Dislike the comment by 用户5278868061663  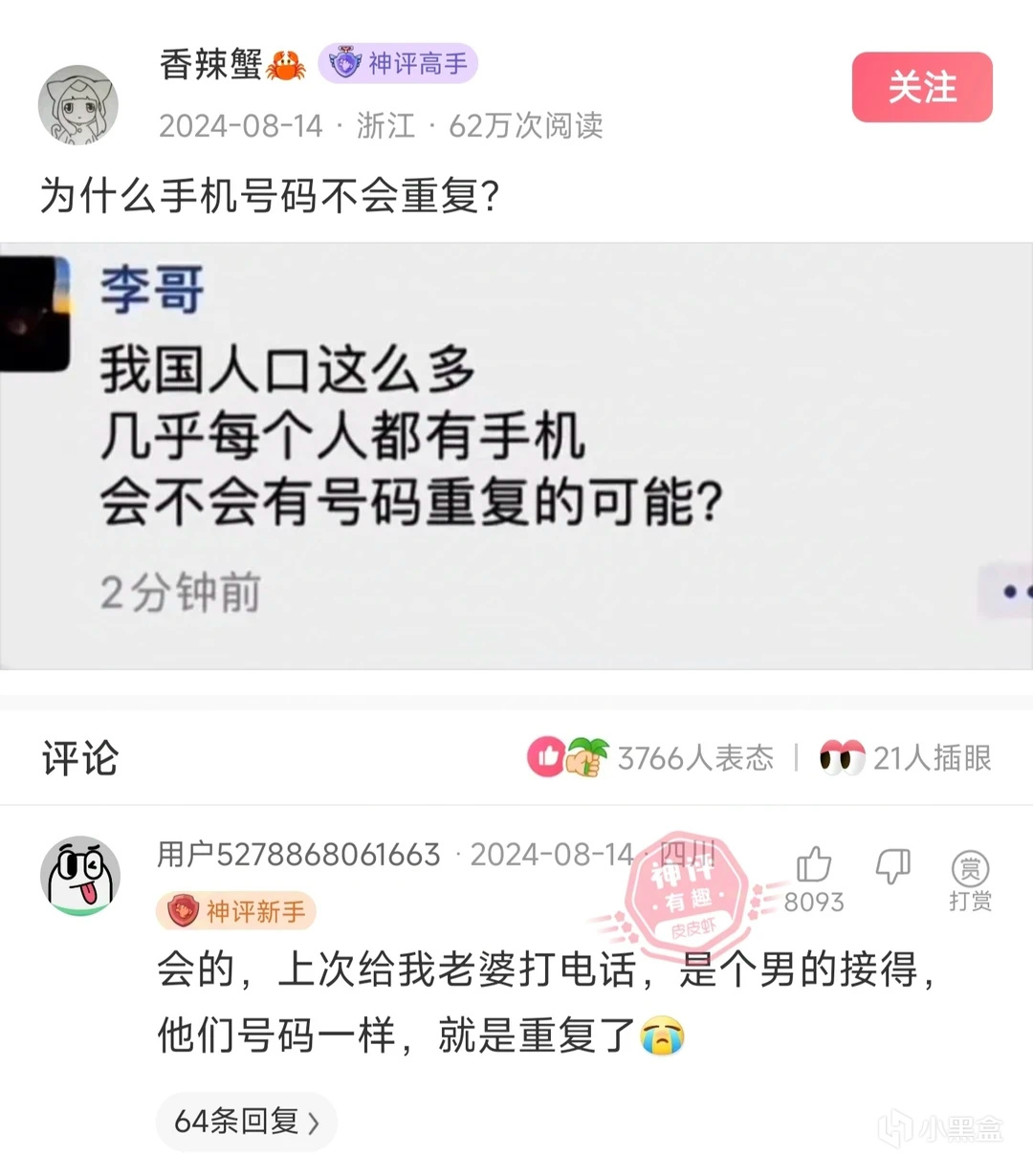coord(892,866)
